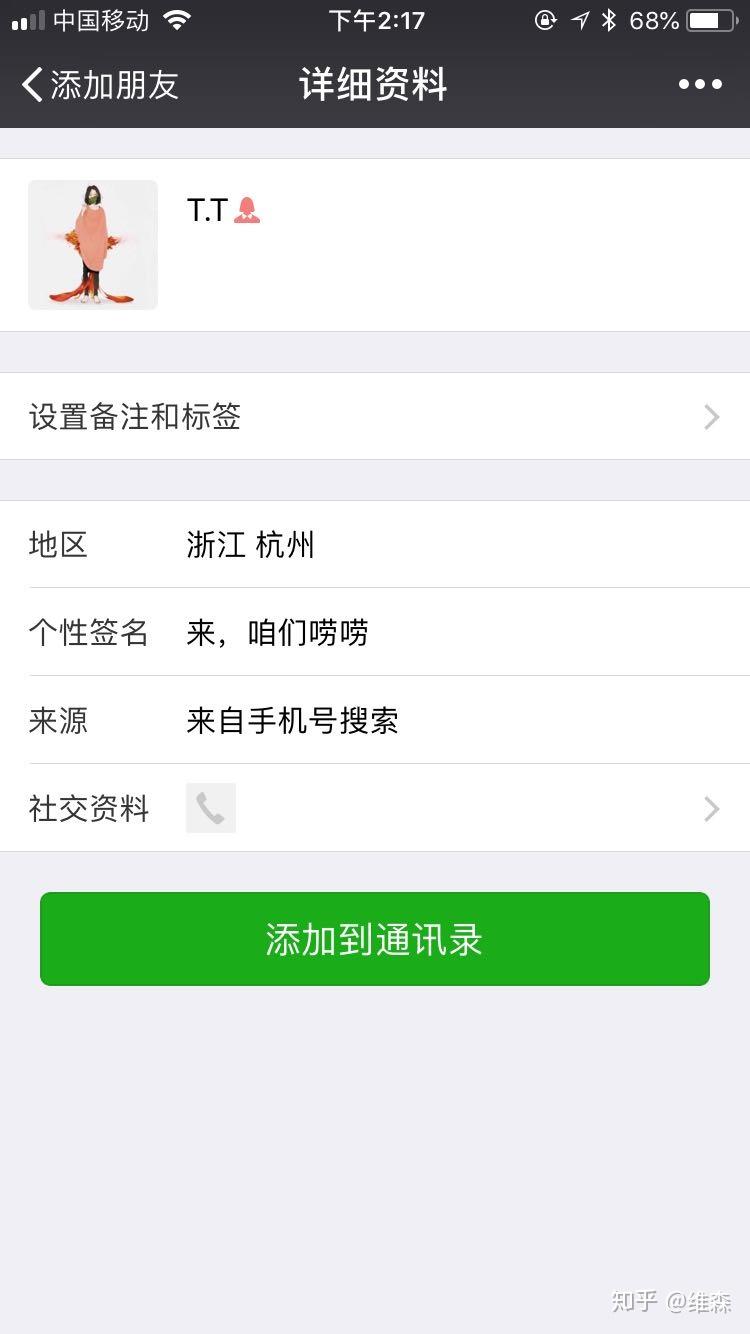Expand the 设置备注和标签 row

click(x=375, y=417)
